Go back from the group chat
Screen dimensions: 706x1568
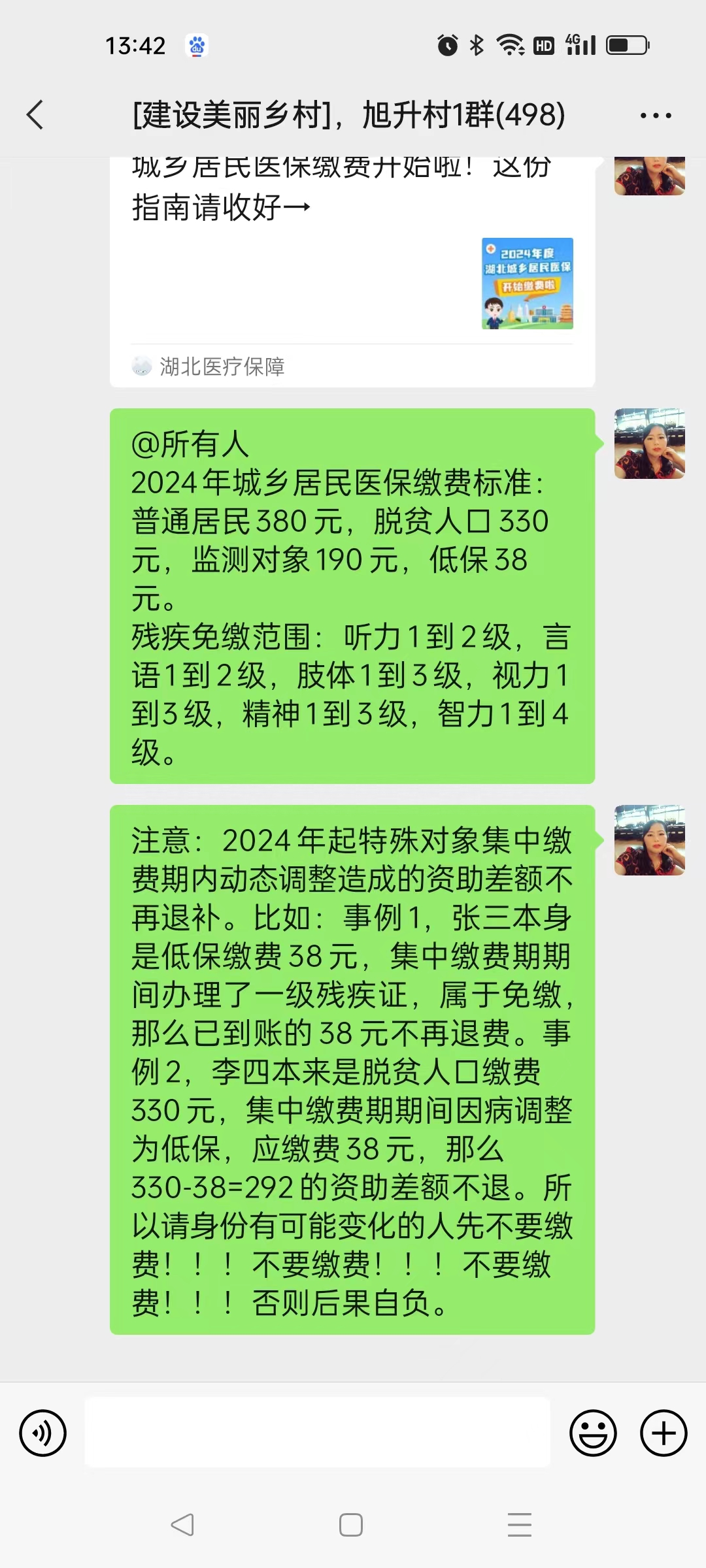(x=36, y=115)
